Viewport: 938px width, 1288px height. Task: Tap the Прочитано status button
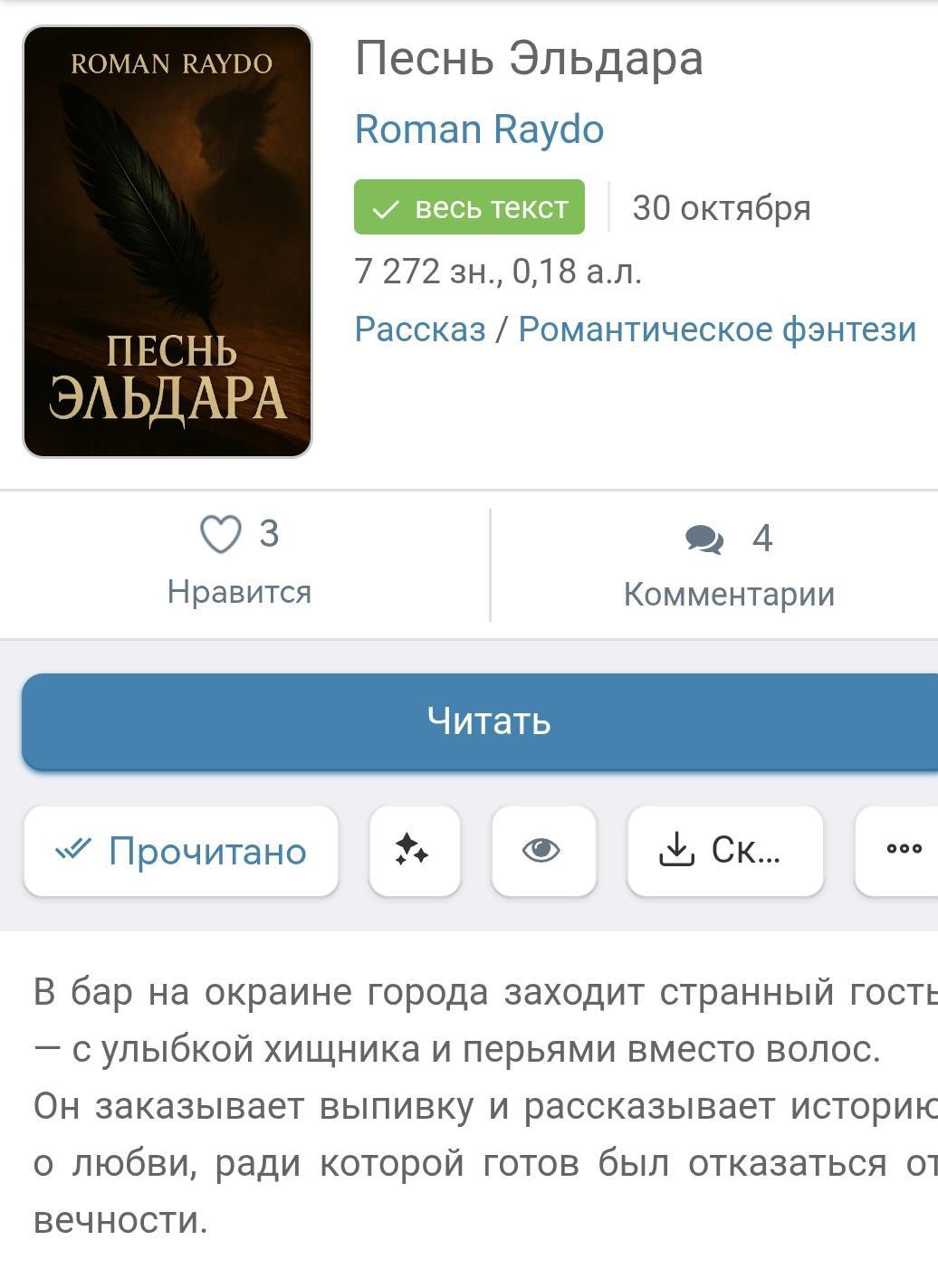(181, 851)
